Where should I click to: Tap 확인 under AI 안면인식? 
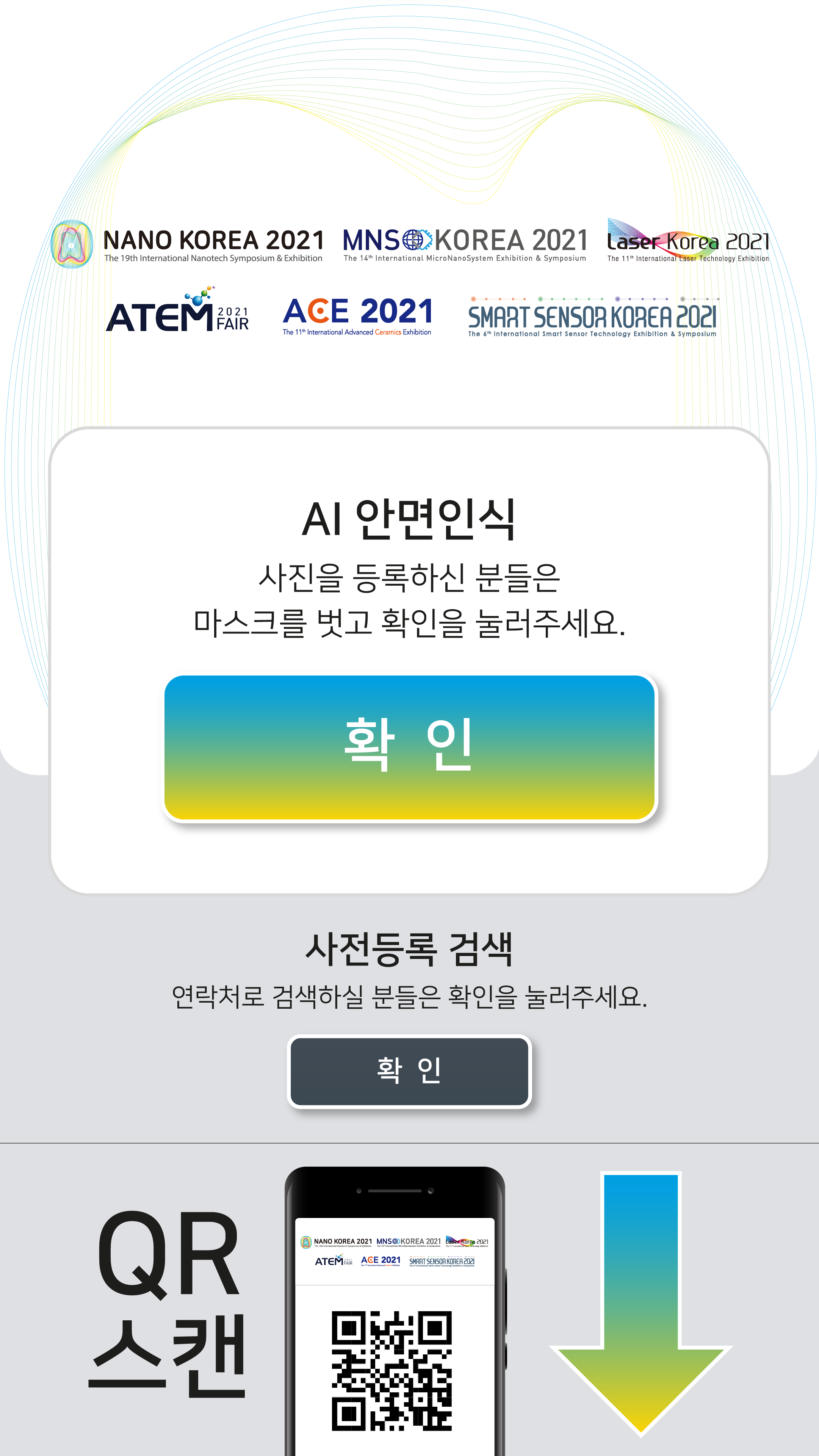tap(409, 747)
